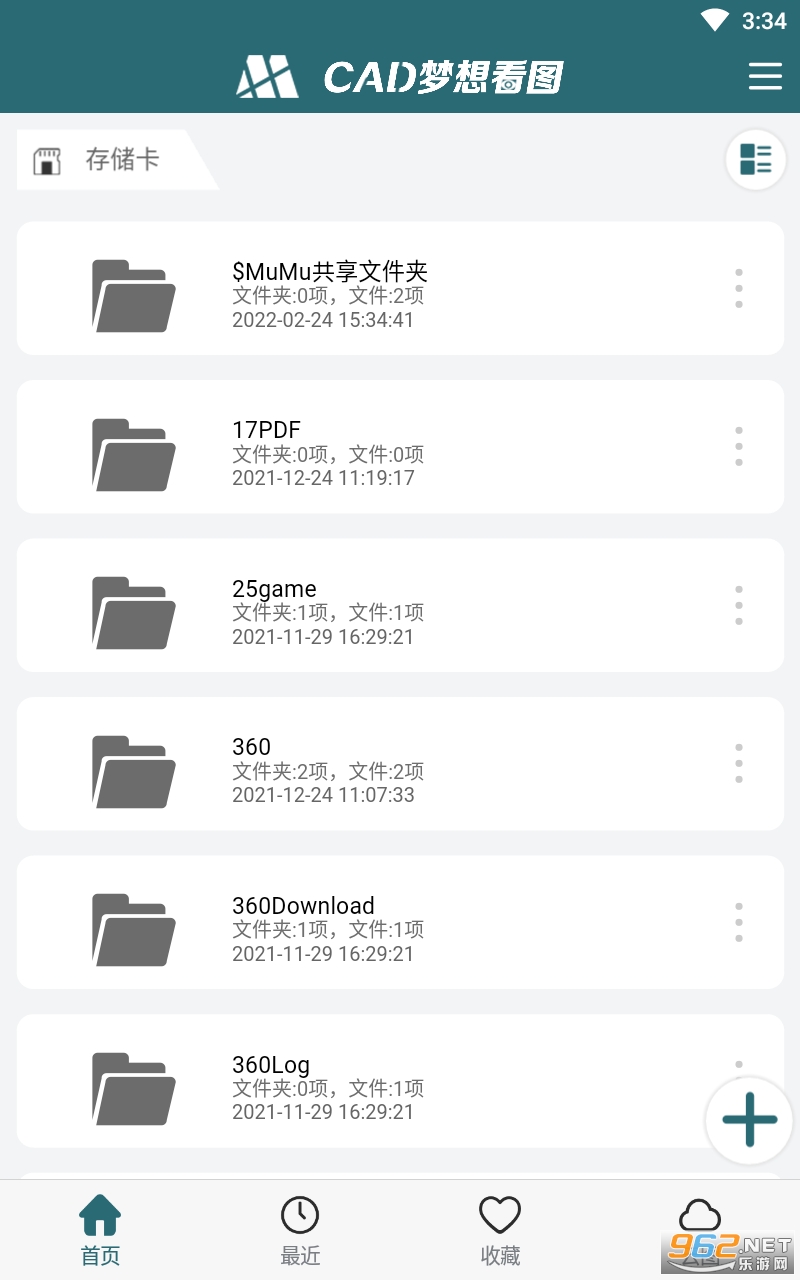This screenshot has width=800, height=1280.
Task: Open more options for $MuMu共享文件夹
Action: coord(738,289)
